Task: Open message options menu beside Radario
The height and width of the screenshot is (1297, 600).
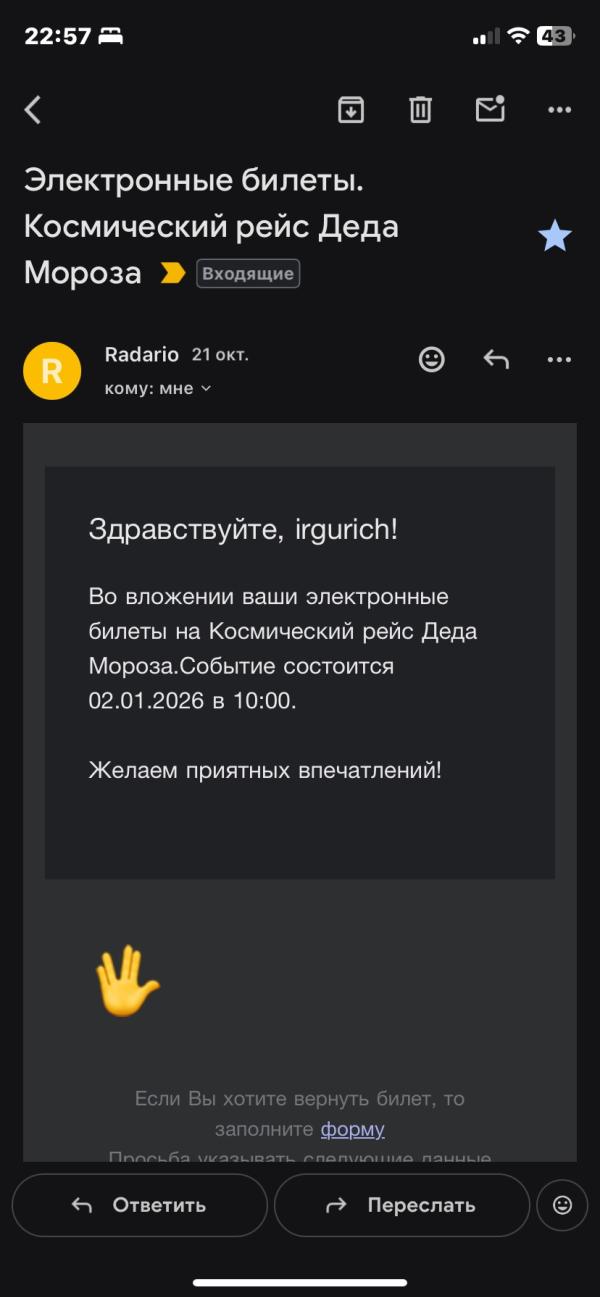Action: click(x=559, y=359)
